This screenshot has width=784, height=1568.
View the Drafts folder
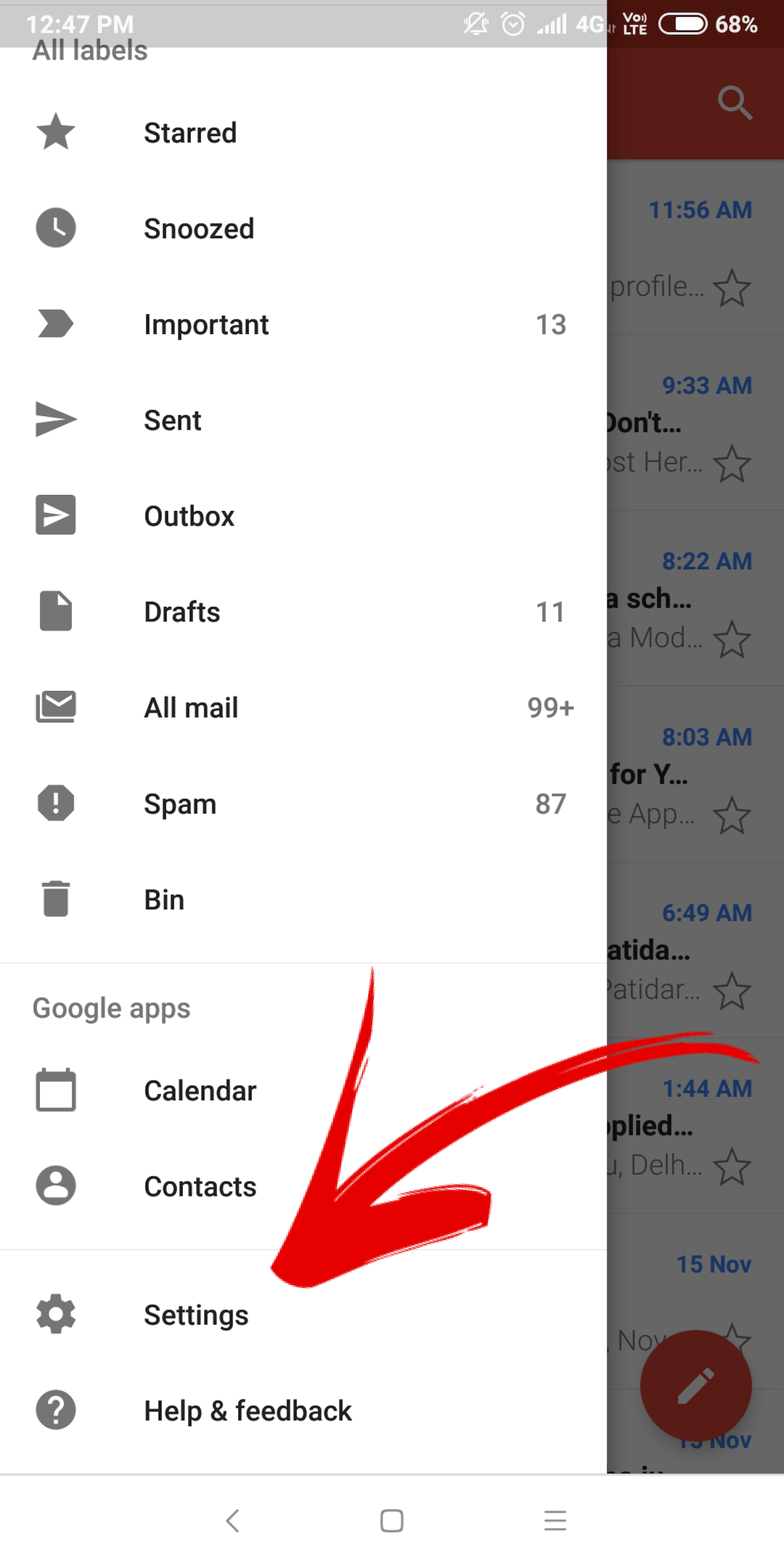303,612
